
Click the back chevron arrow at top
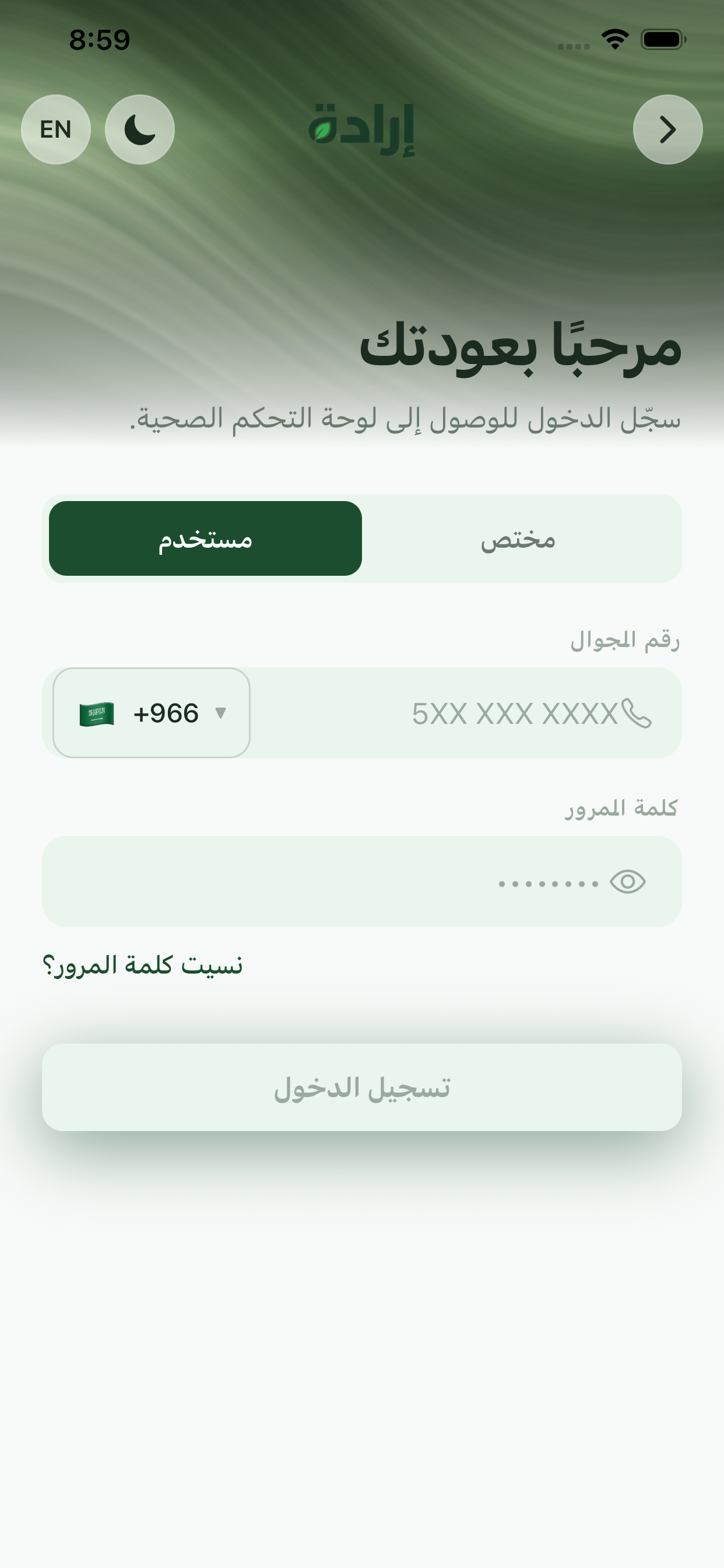click(667, 129)
